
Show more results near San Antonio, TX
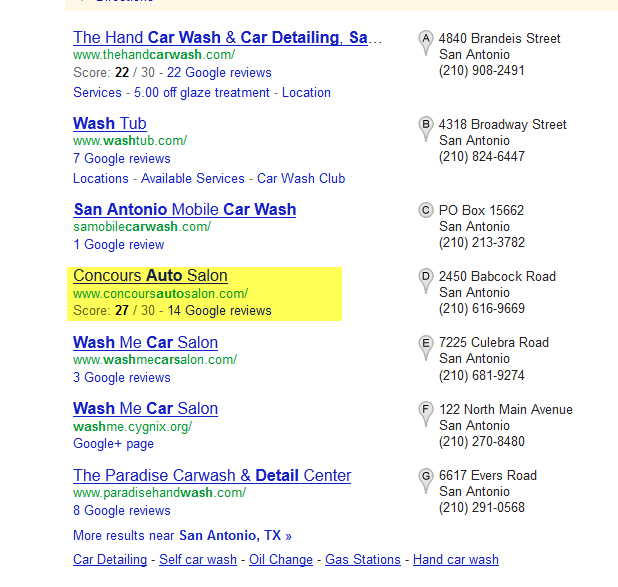pos(182,536)
